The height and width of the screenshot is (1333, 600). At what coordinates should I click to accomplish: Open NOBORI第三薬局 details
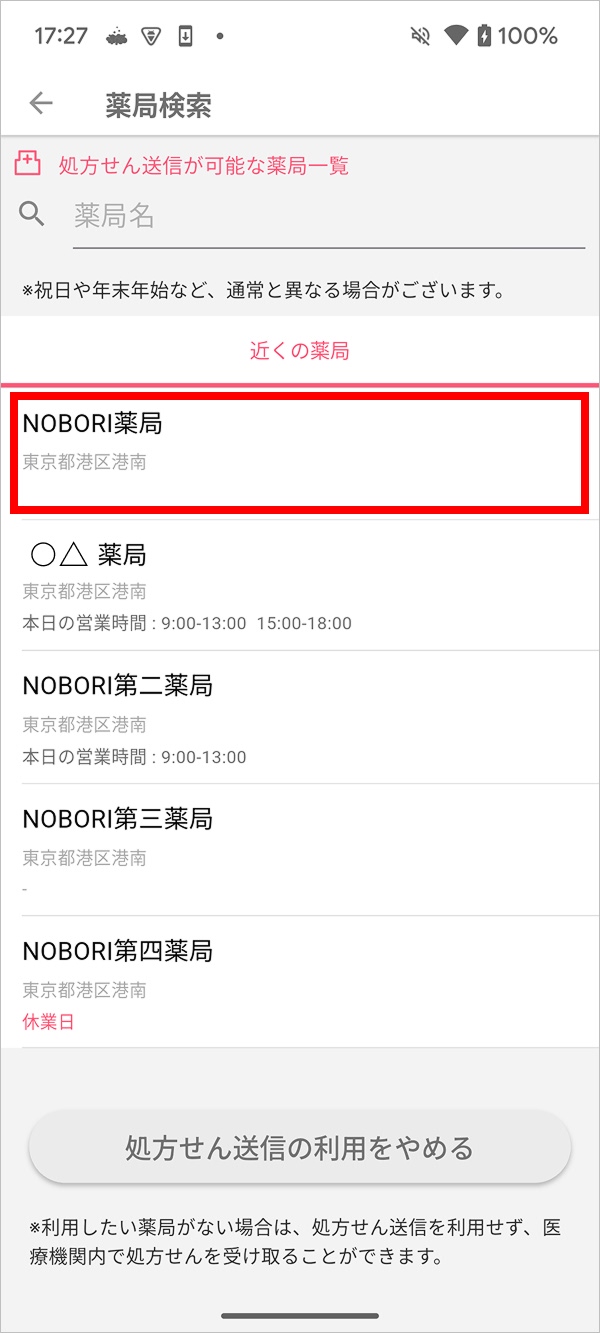coord(299,849)
